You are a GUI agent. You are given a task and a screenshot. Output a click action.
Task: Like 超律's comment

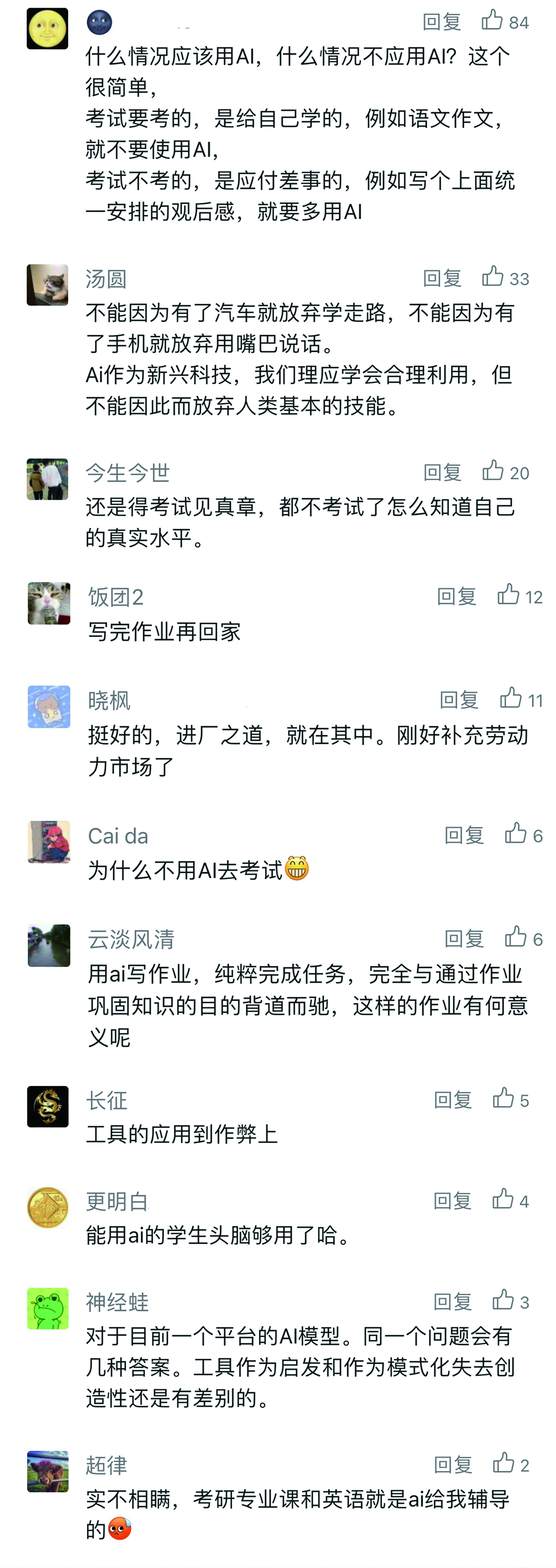point(504,1463)
